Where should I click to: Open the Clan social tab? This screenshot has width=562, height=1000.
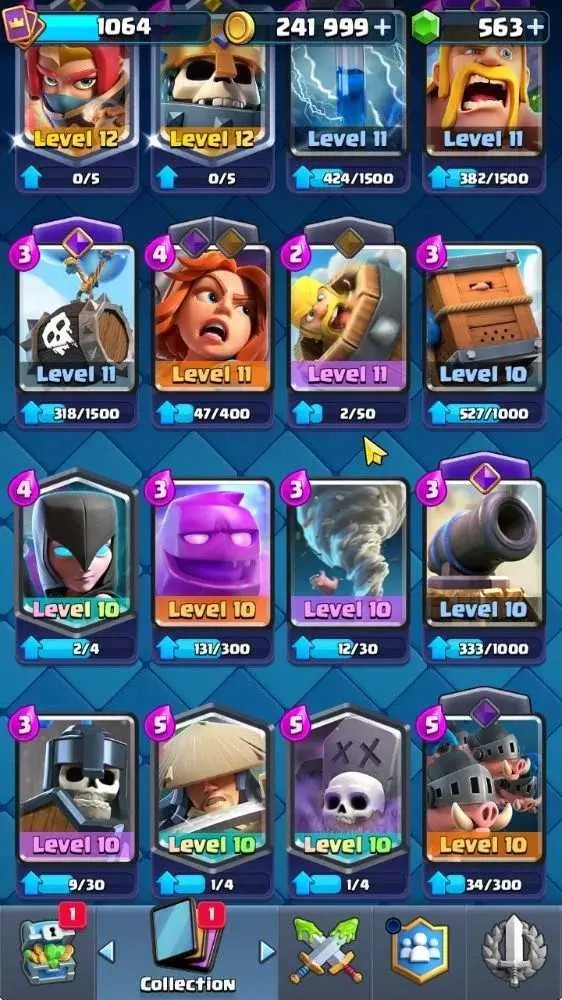(419, 950)
